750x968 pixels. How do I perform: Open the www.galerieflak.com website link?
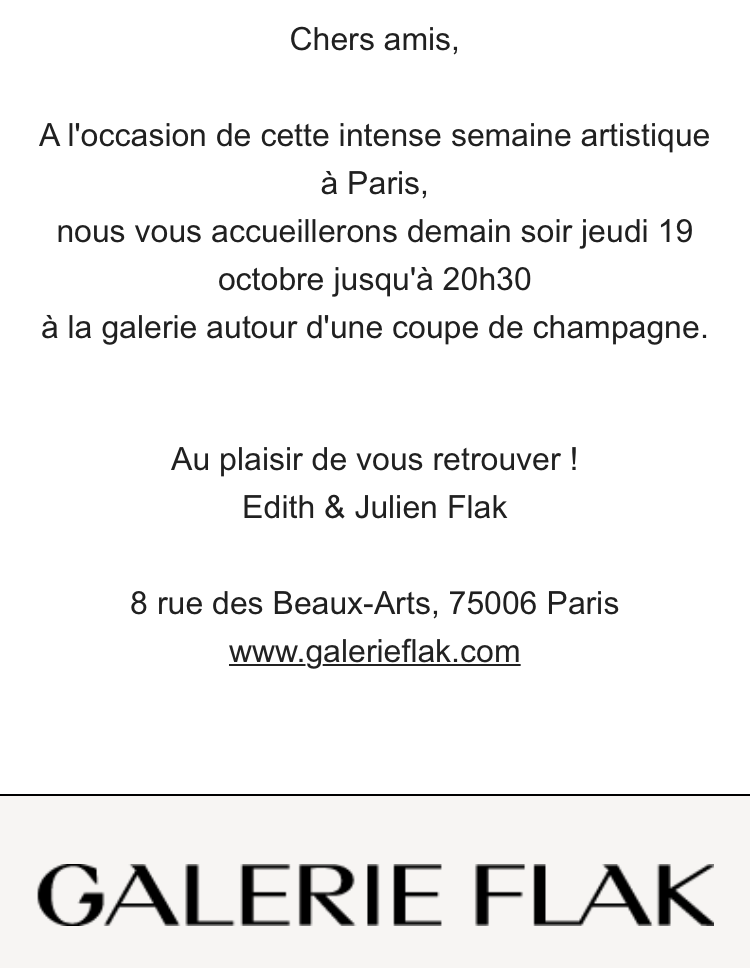374,652
